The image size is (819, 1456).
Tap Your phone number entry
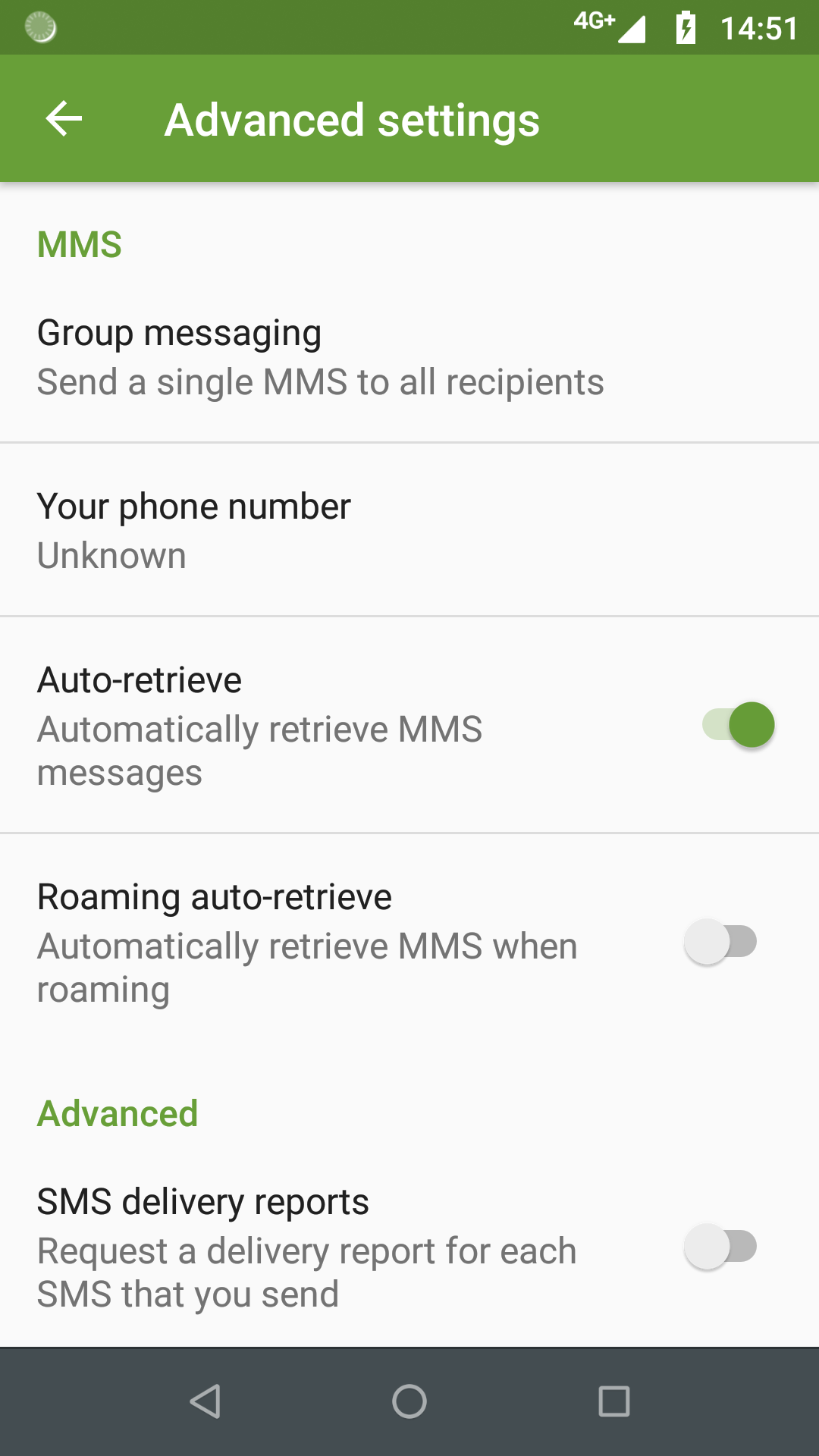(x=318, y=529)
